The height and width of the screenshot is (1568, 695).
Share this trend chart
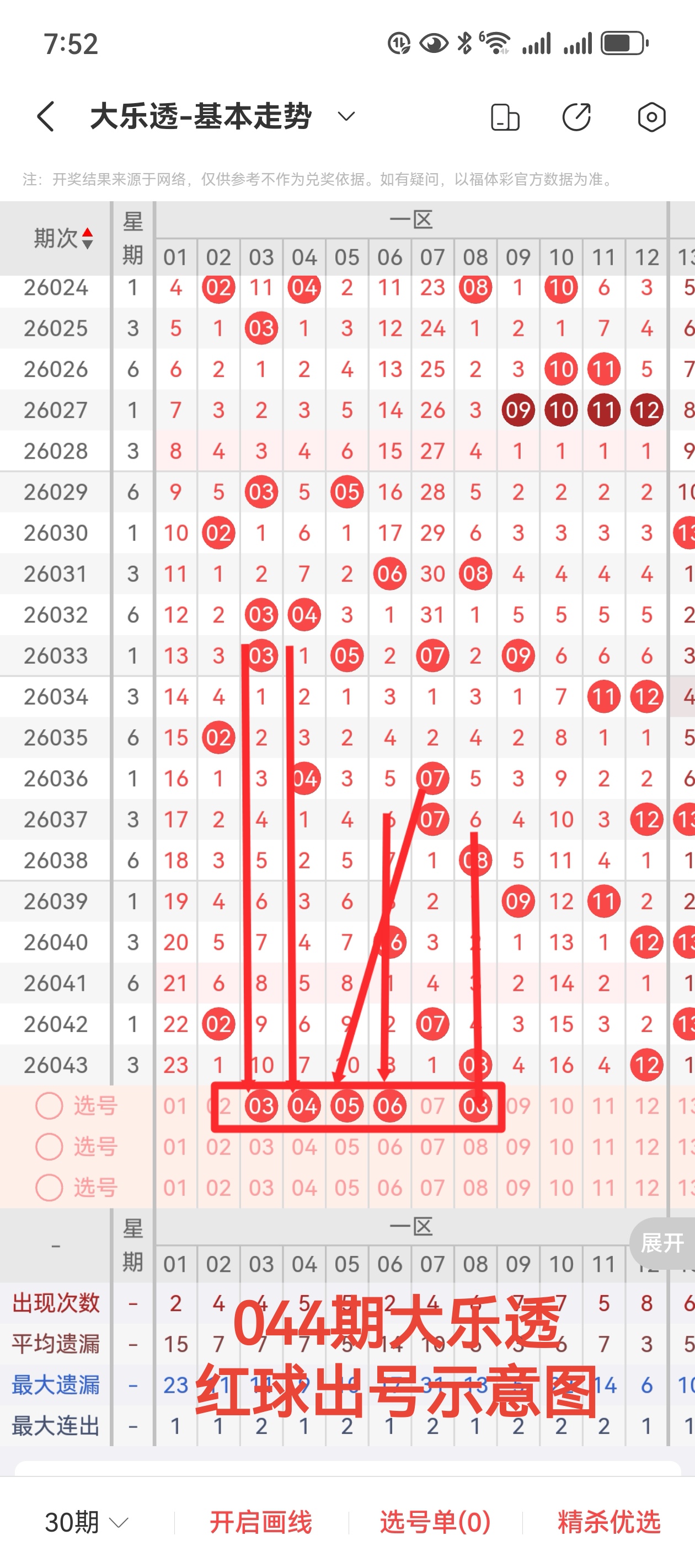(576, 117)
